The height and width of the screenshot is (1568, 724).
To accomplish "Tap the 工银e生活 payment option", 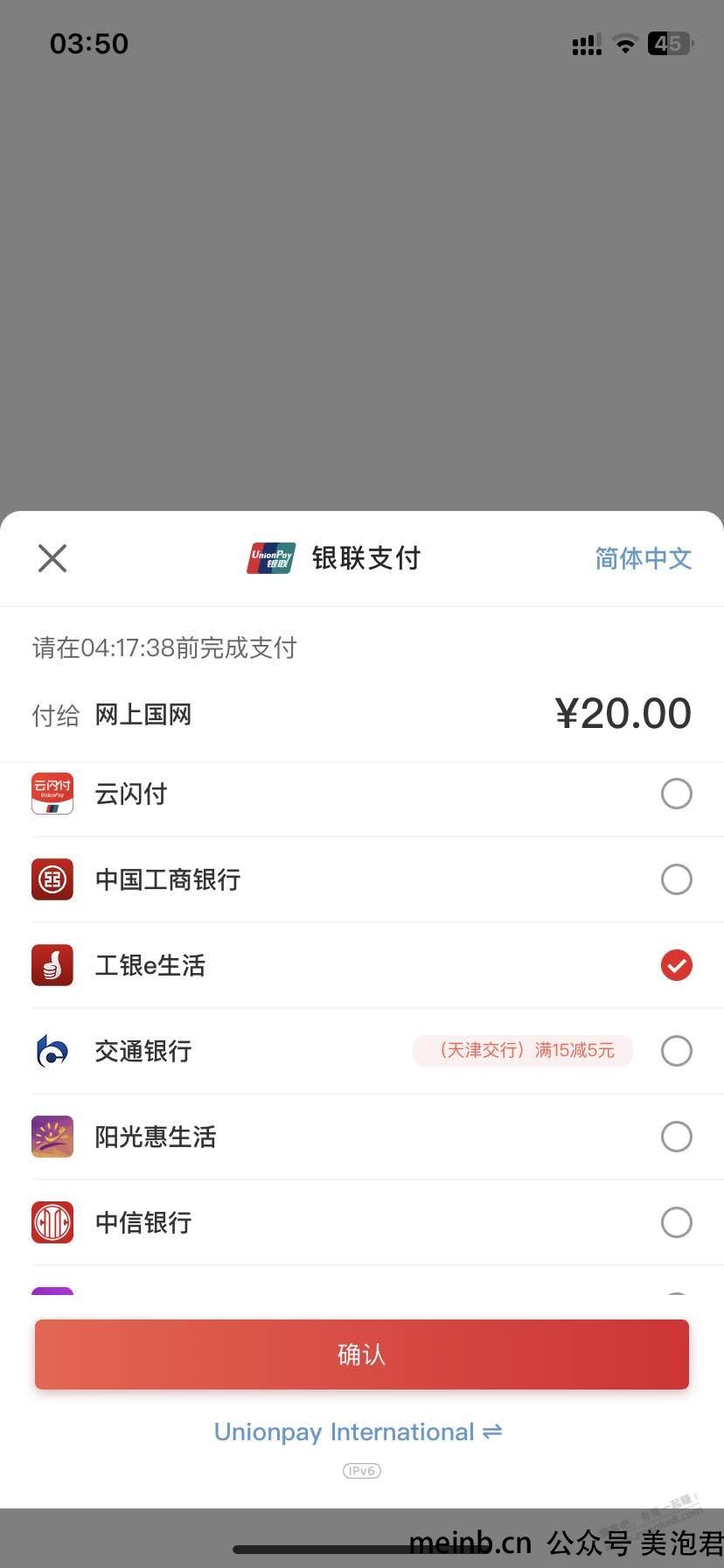I will tap(362, 965).
